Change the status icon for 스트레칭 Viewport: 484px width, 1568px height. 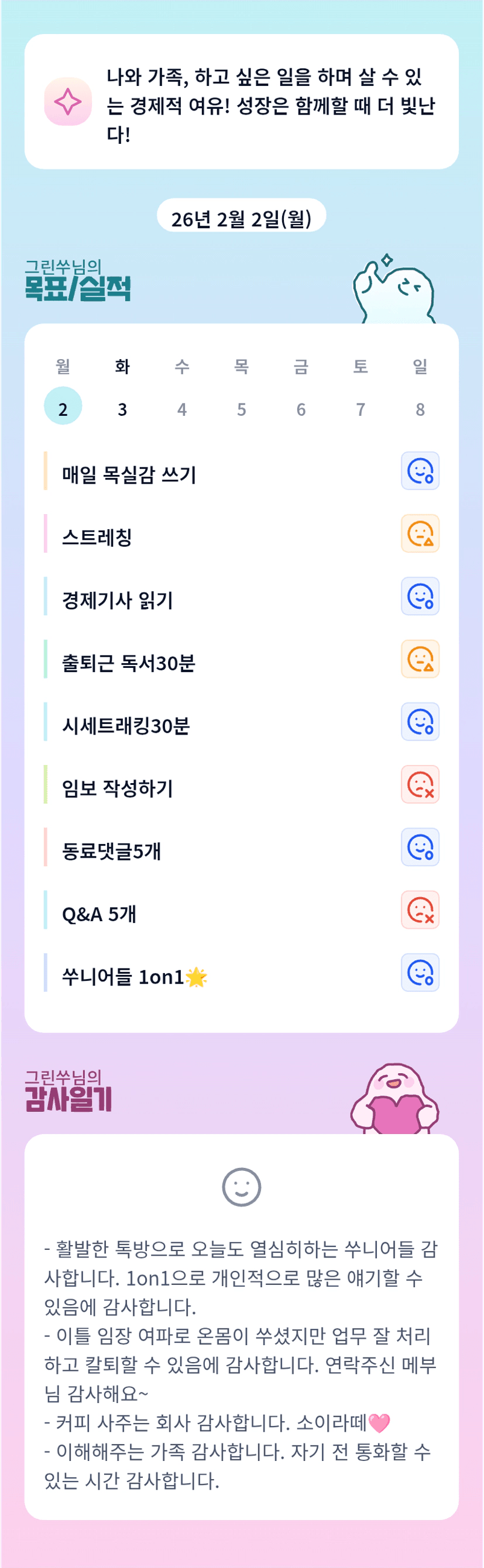coord(420,534)
